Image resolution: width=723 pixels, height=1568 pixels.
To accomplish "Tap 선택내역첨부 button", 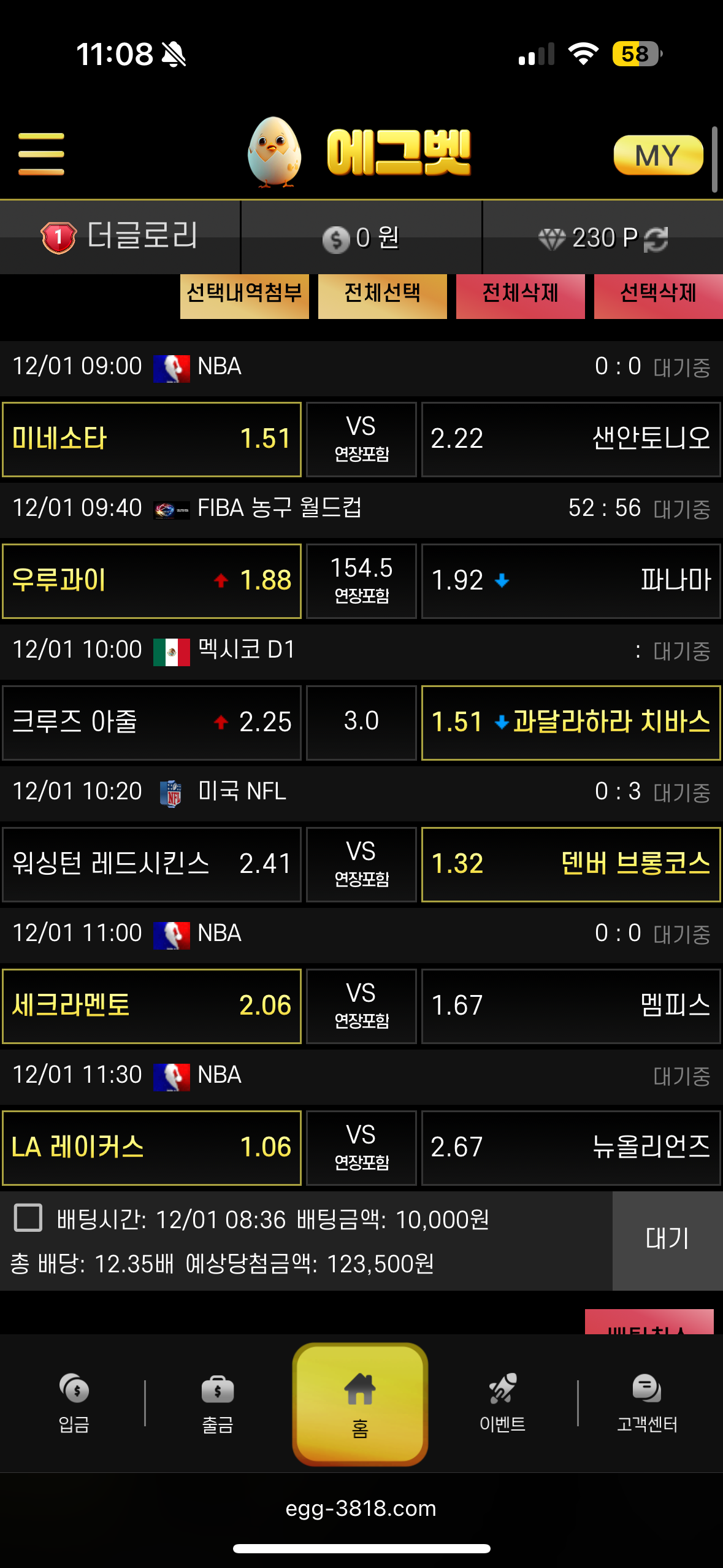I will click(244, 294).
